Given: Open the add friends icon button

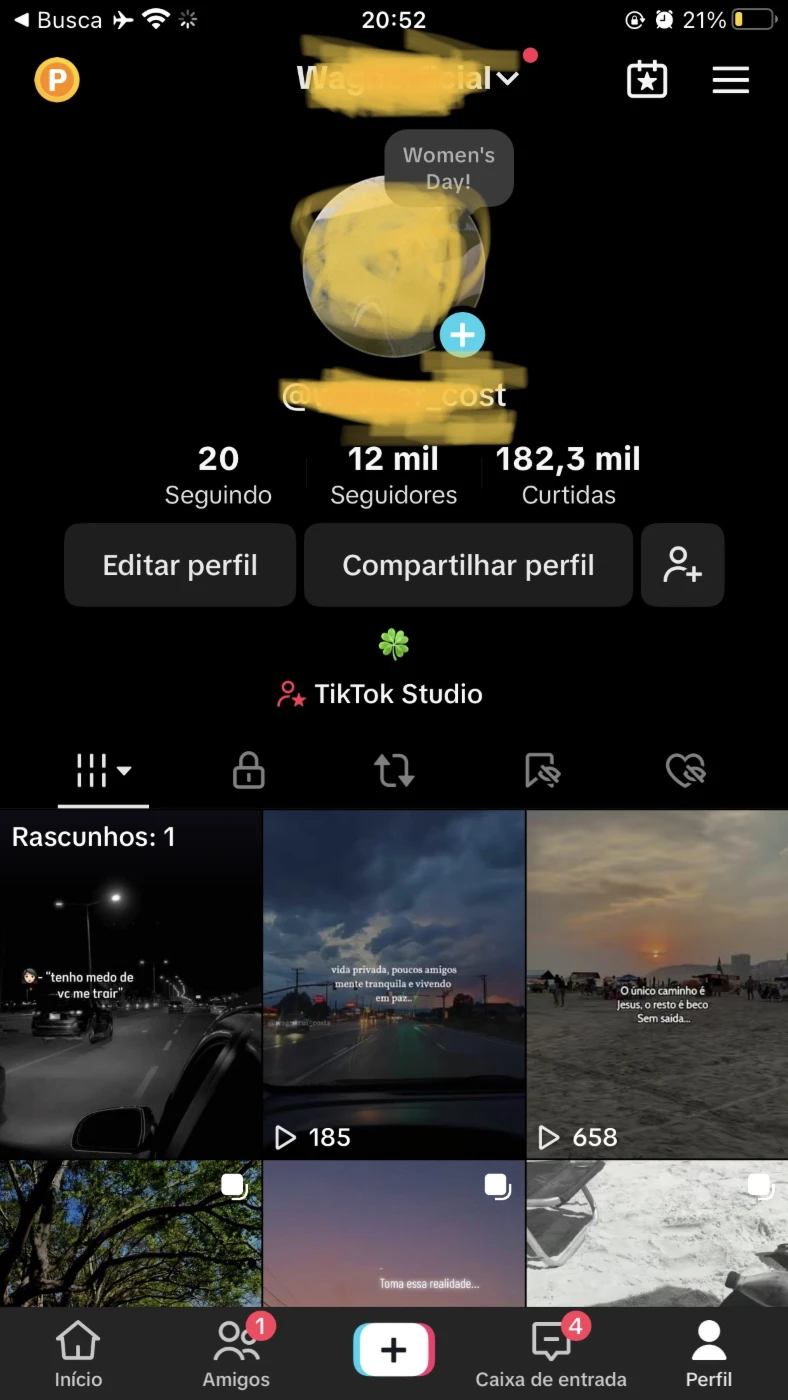Looking at the screenshot, I should click(682, 565).
